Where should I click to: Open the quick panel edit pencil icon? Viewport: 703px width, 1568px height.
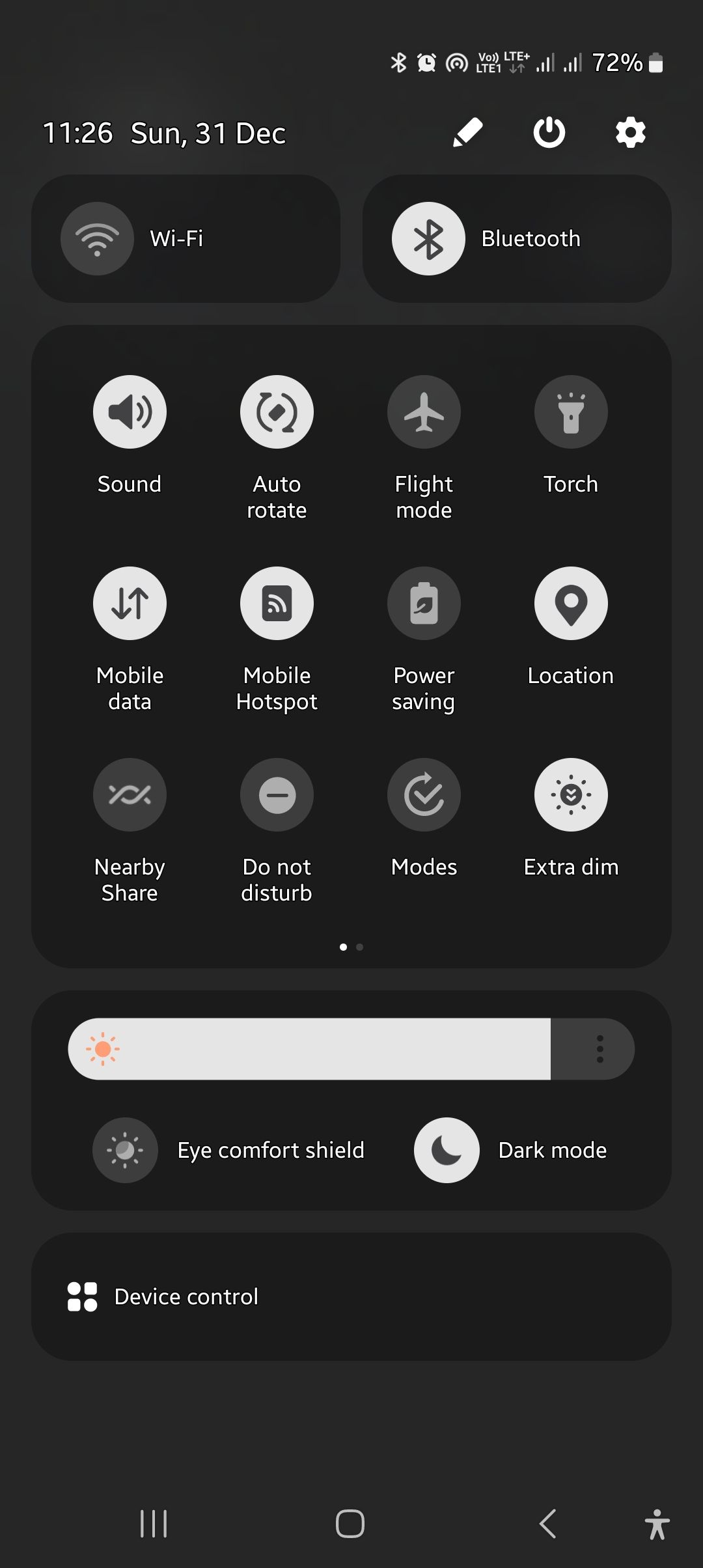(x=467, y=132)
